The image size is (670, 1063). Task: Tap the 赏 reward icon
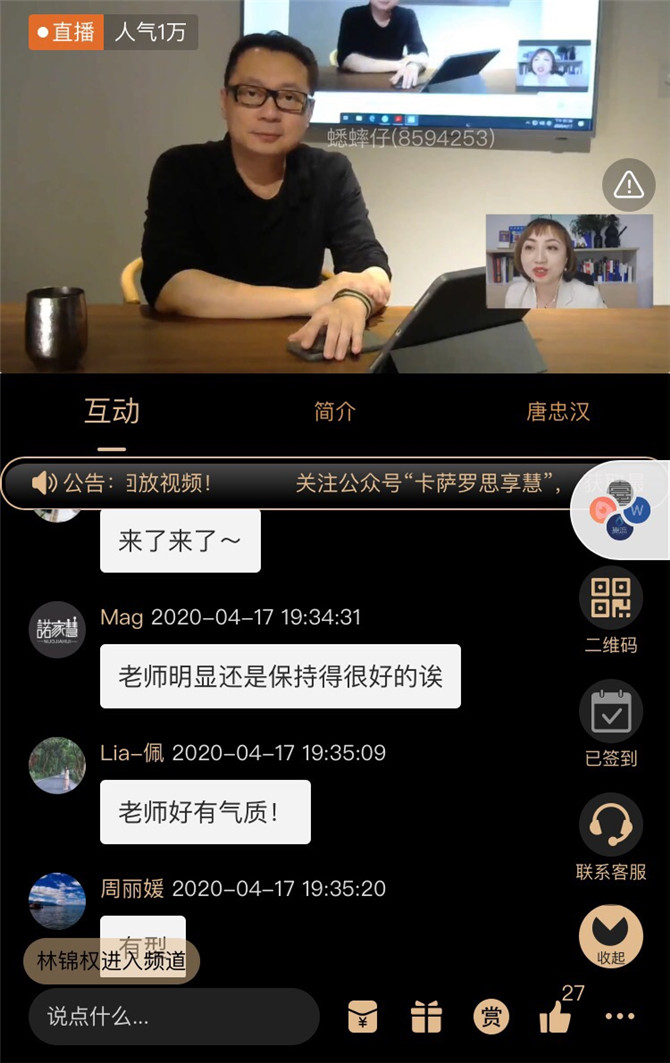[x=491, y=1017]
